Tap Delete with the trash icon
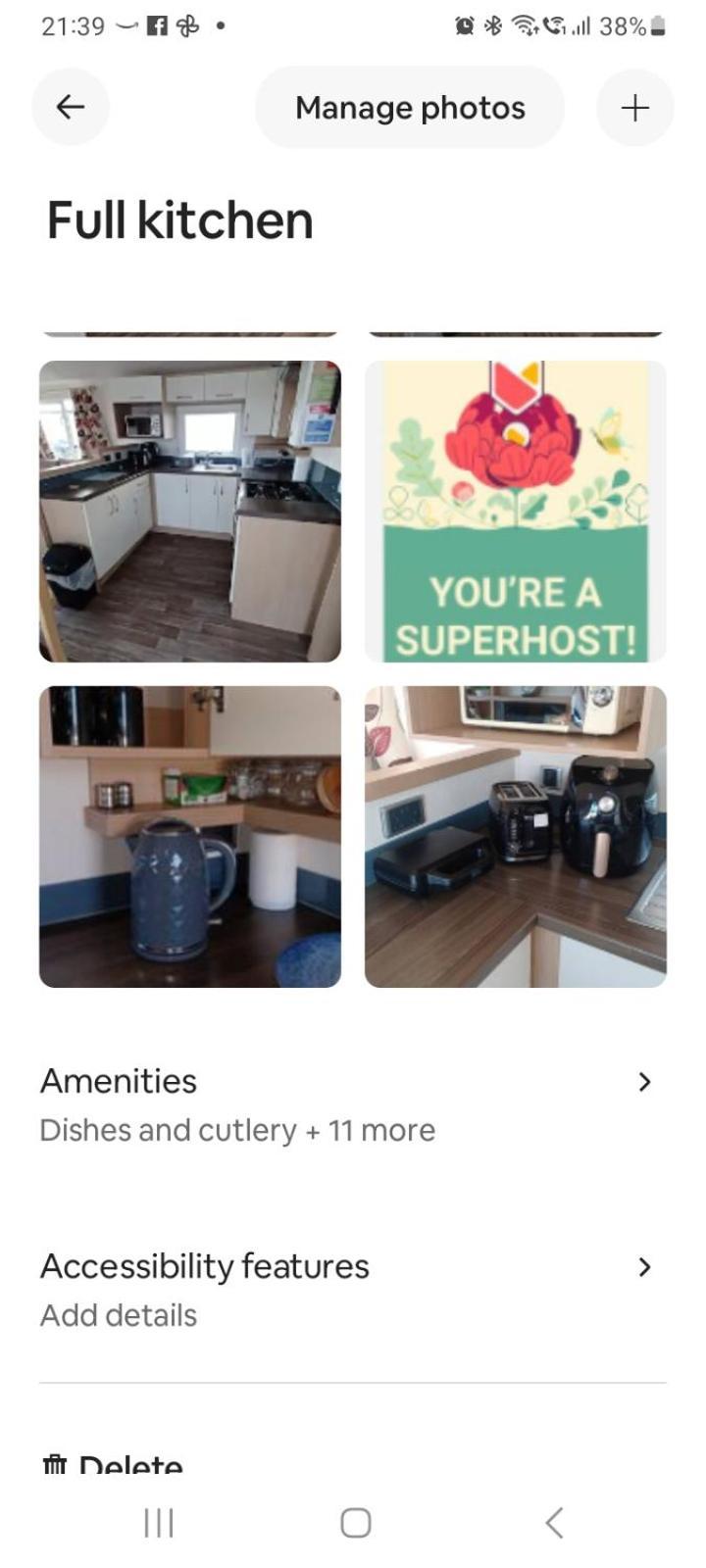 (113, 1463)
